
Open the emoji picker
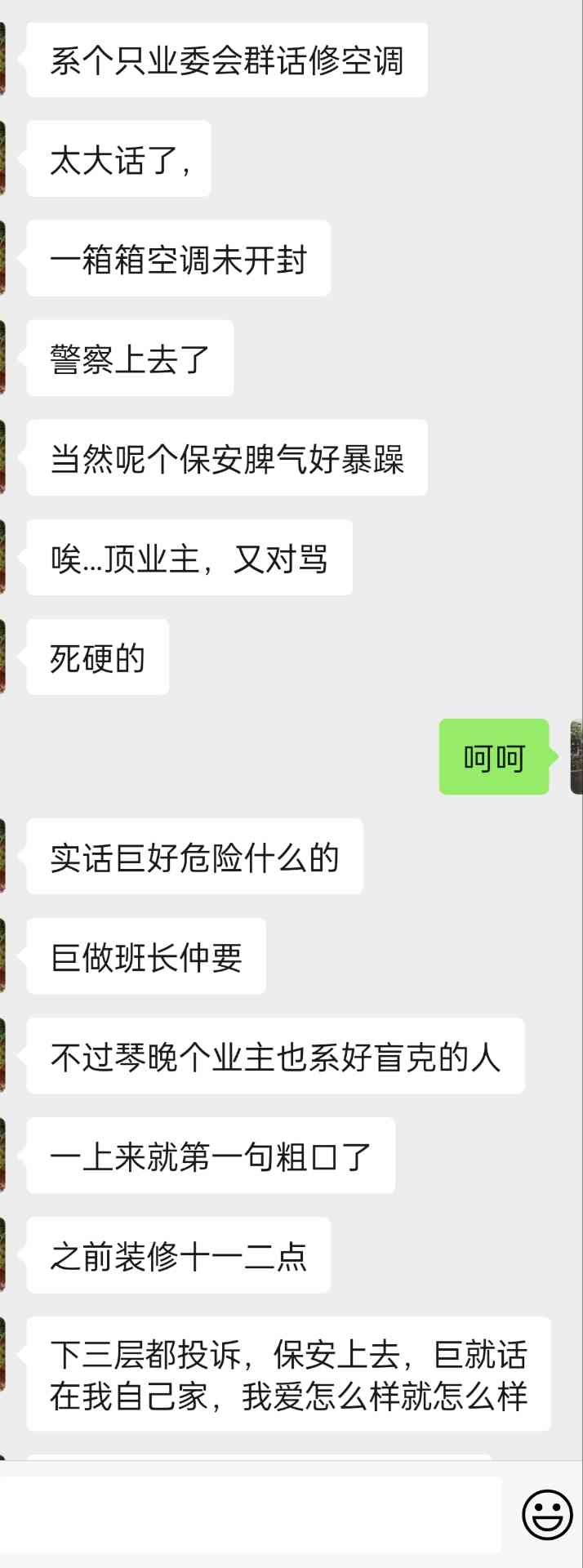(547, 1515)
